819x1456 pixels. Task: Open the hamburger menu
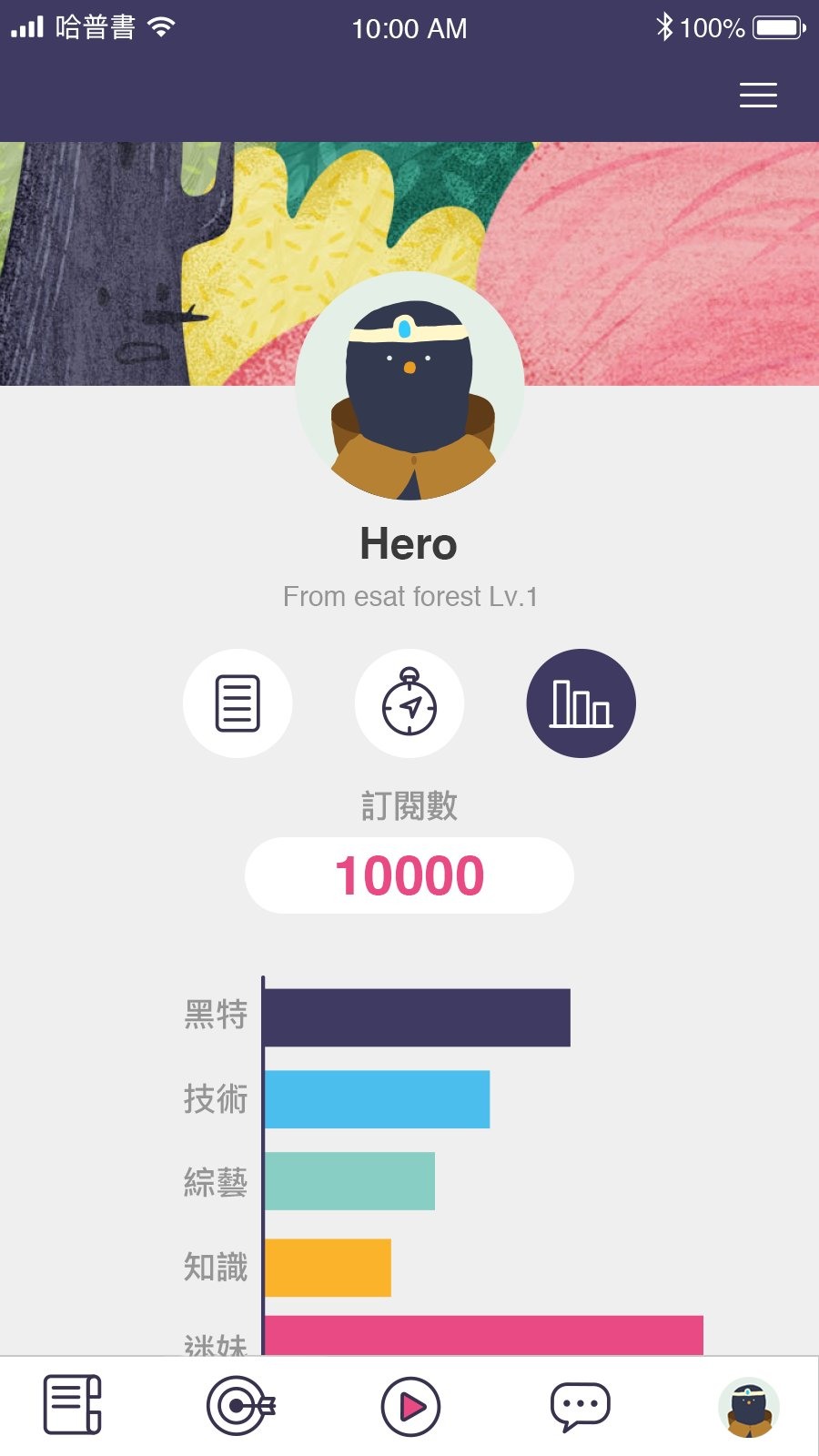pyautogui.click(x=758, y=95)
